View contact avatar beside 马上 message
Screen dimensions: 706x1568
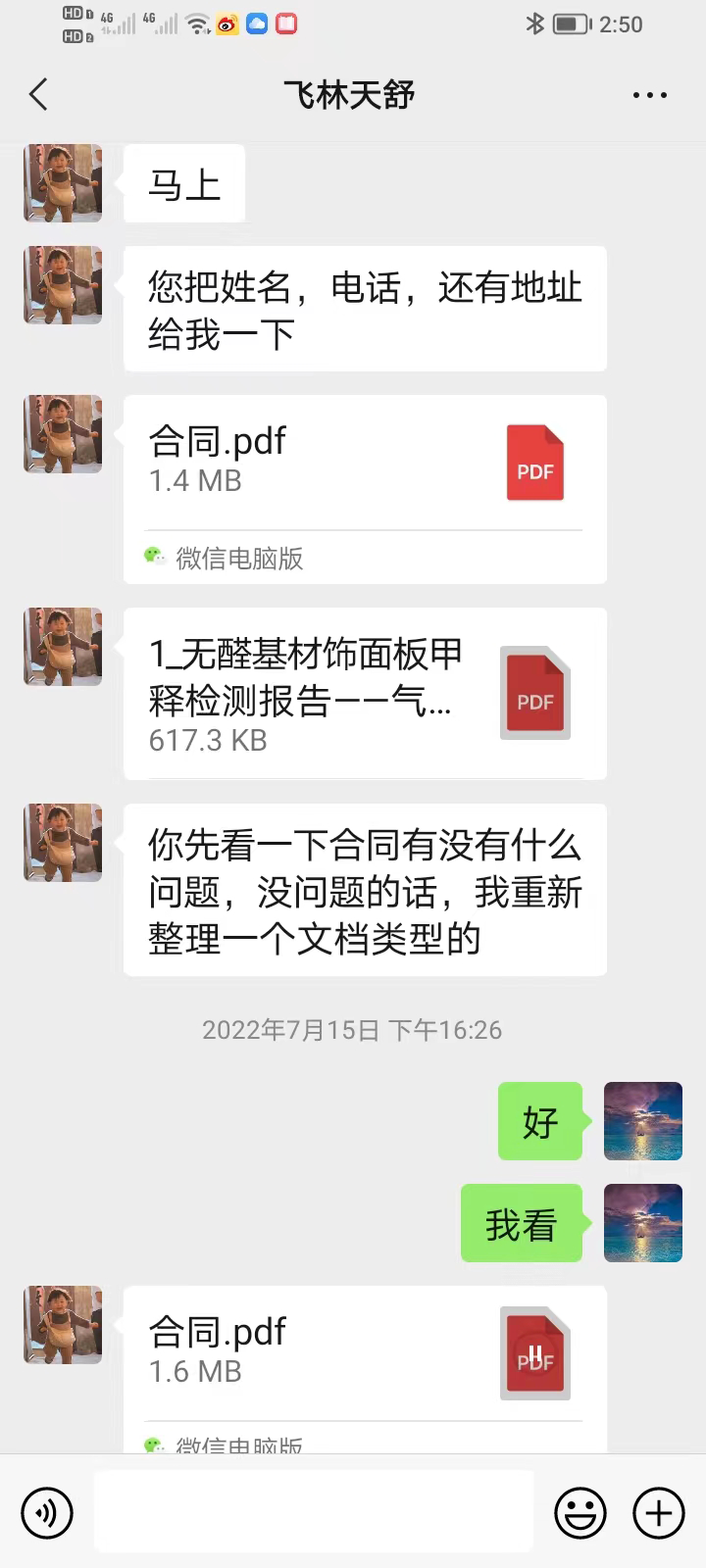click(63, 183)
